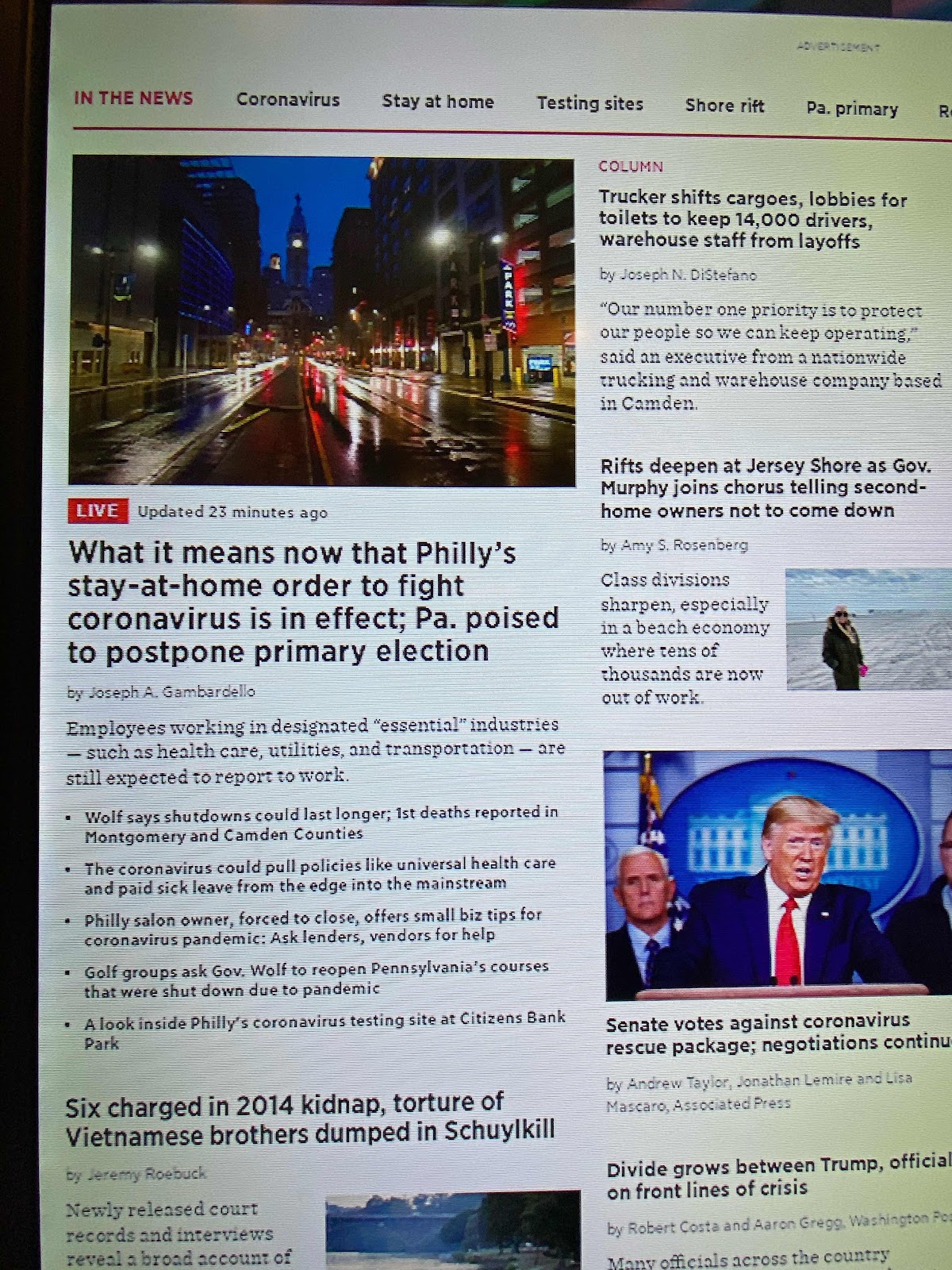Open the Coronavirus topic link
Screen dimensions: 952x1270
coord(287,100)
